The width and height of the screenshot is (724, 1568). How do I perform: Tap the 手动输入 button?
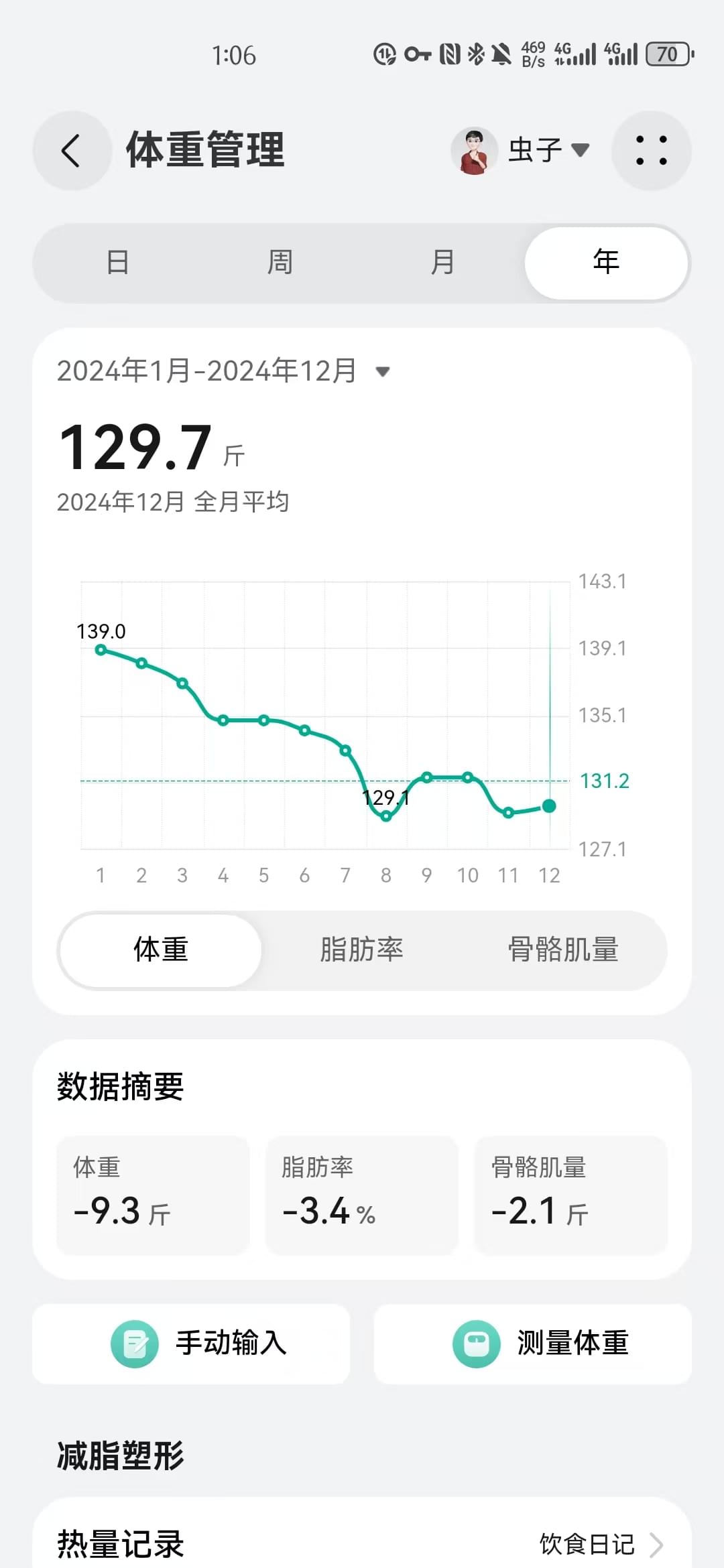(x=190, y=1345)
